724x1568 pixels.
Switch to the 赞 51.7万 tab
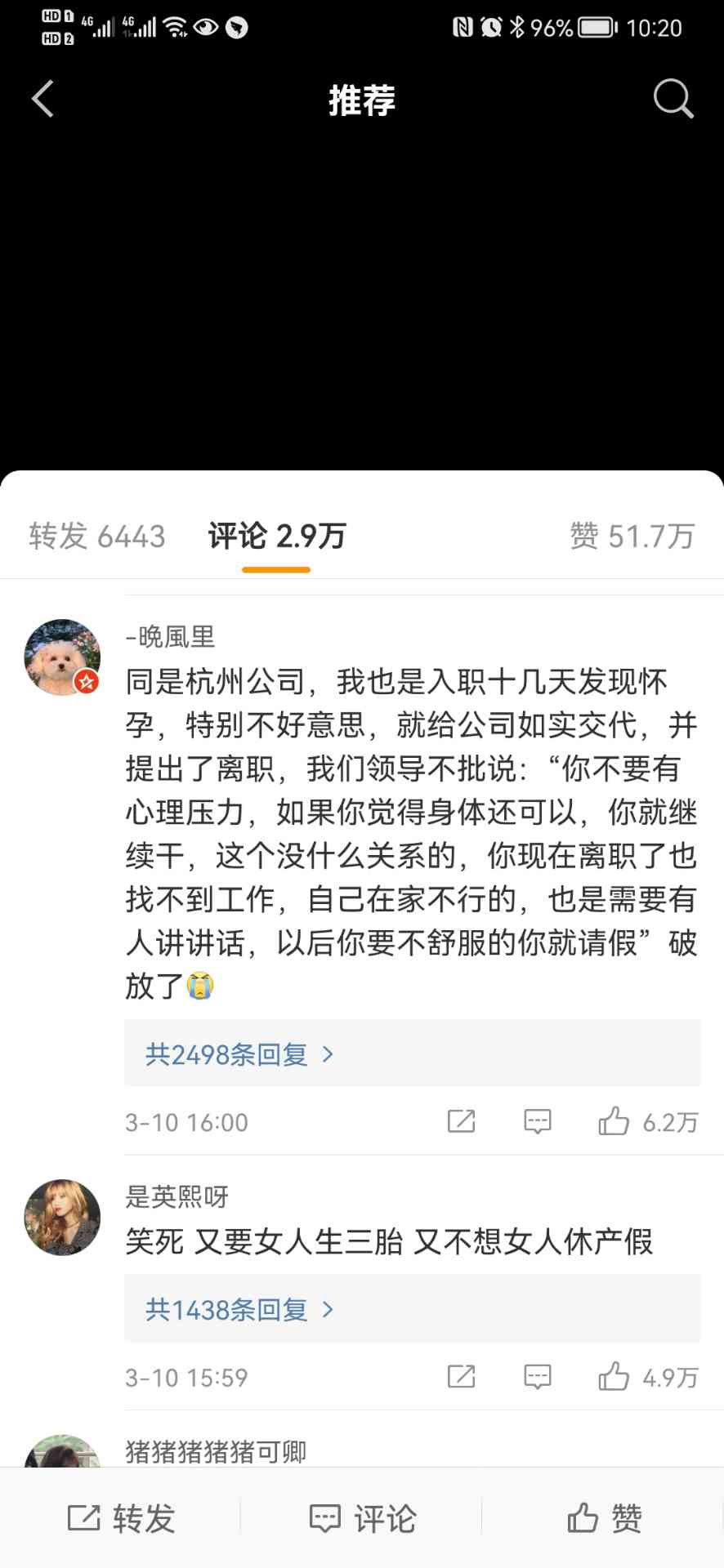pyautogui.click(x=632, y=537)
